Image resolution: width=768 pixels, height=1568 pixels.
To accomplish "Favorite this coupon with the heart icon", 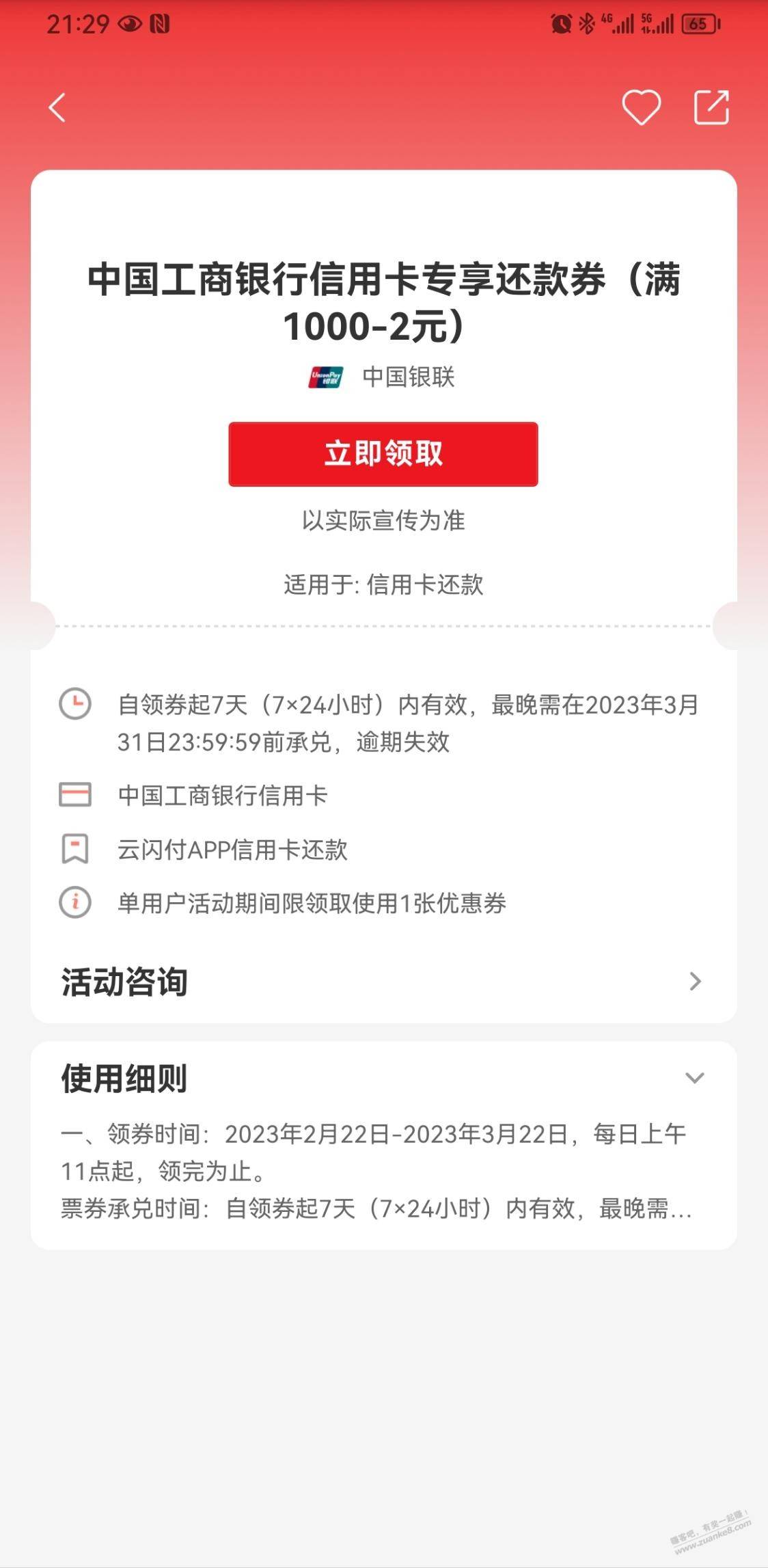I will click(x=641, y=108).
